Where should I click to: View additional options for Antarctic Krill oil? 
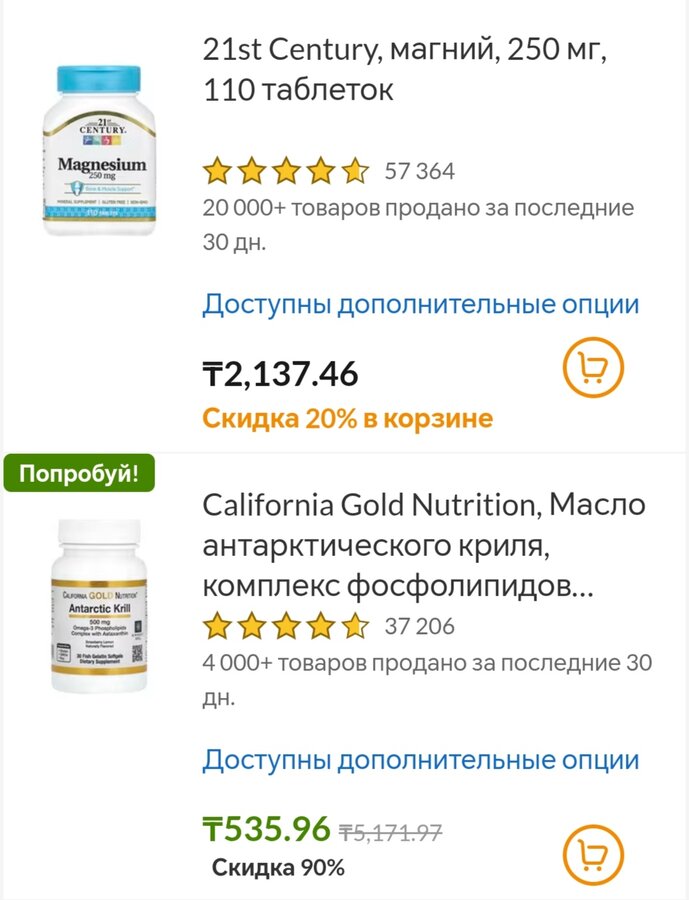click(x=420, y=760)
